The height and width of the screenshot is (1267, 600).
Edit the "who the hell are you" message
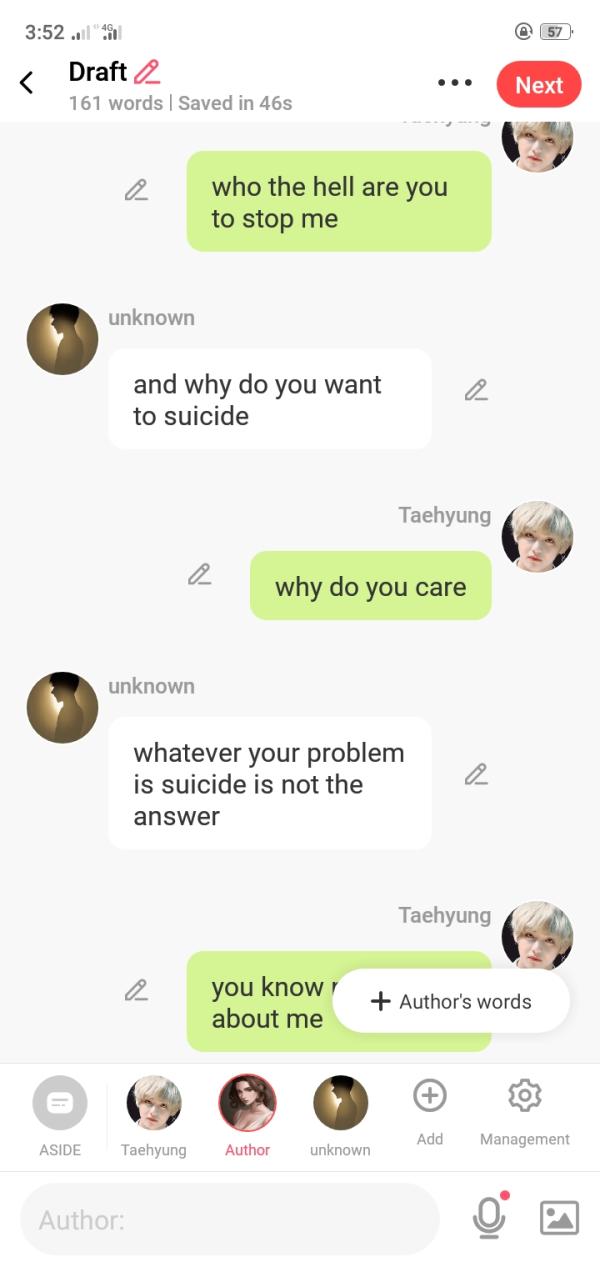(x=136, y=190)
